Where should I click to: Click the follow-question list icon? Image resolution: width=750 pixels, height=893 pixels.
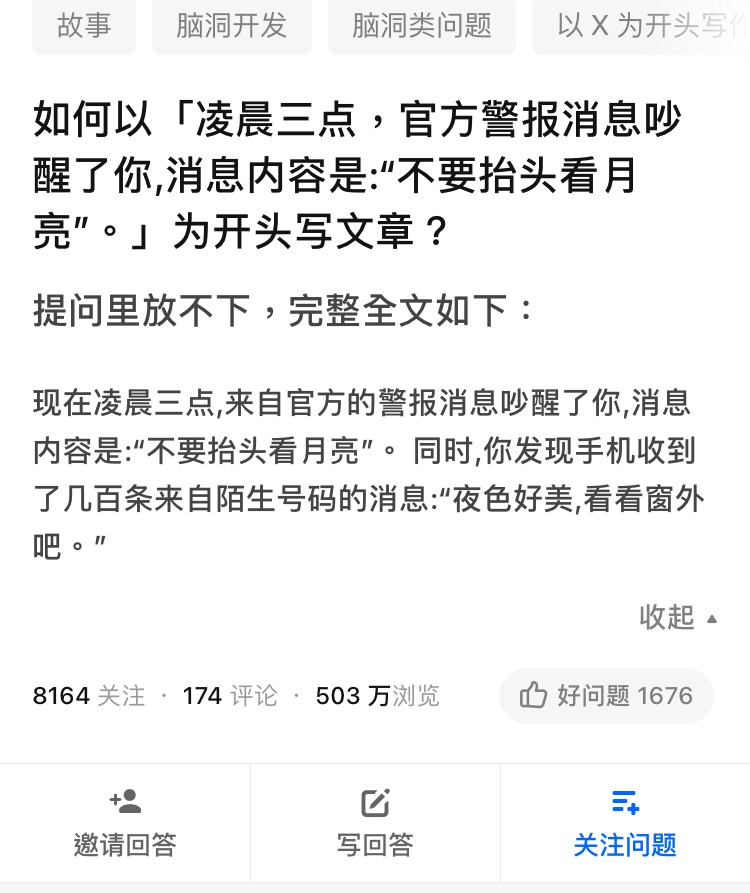coord(625,803)
